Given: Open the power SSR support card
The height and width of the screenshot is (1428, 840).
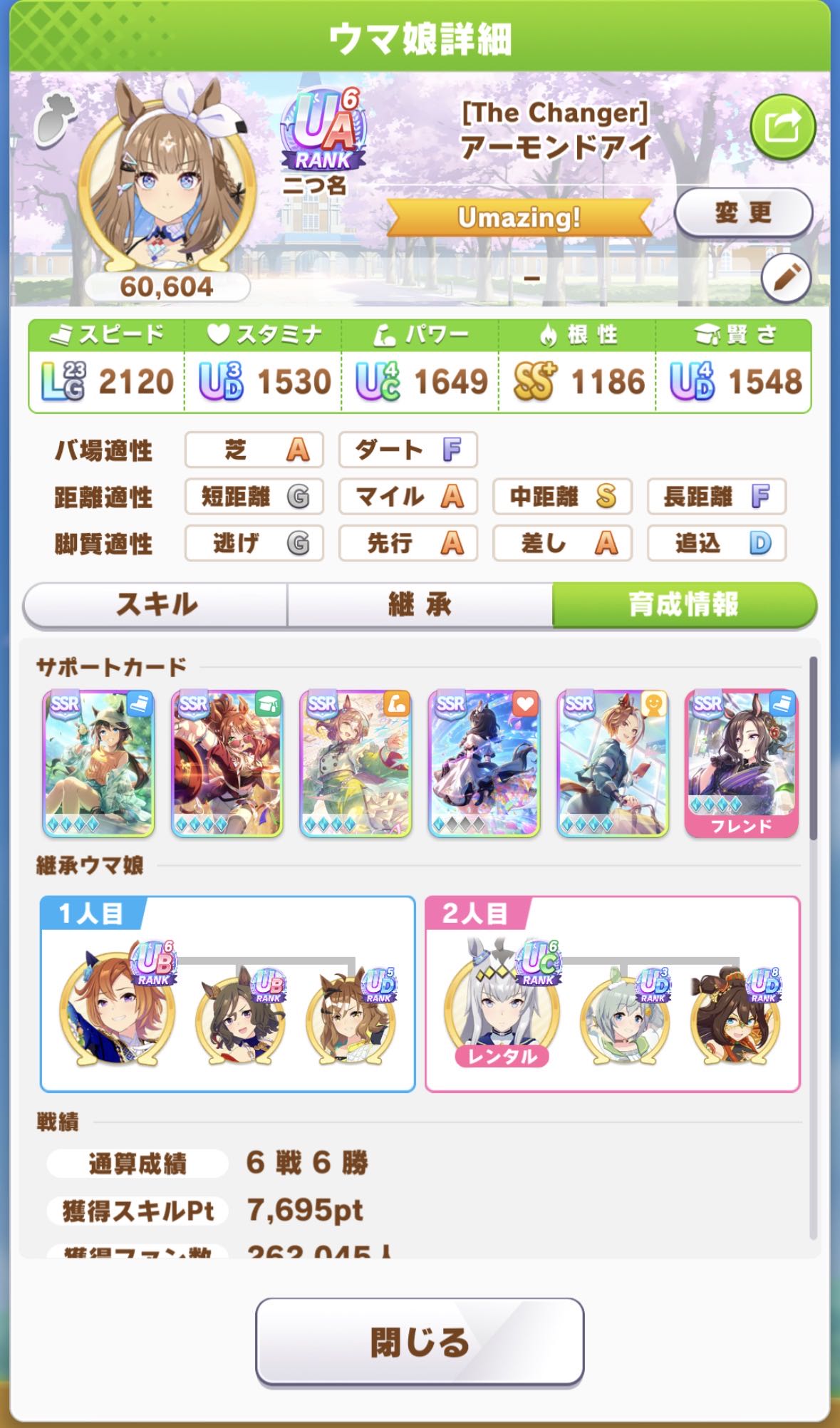Looking at the screenshot, I should 356,762.
